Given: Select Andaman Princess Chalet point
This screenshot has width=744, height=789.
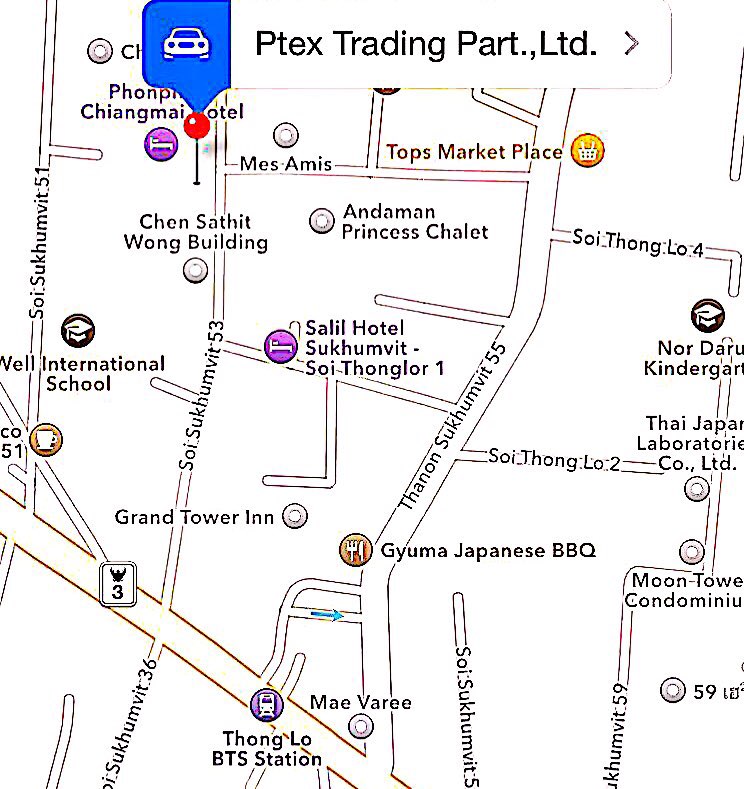Looking at the screenshot, I should coord(322,221).
